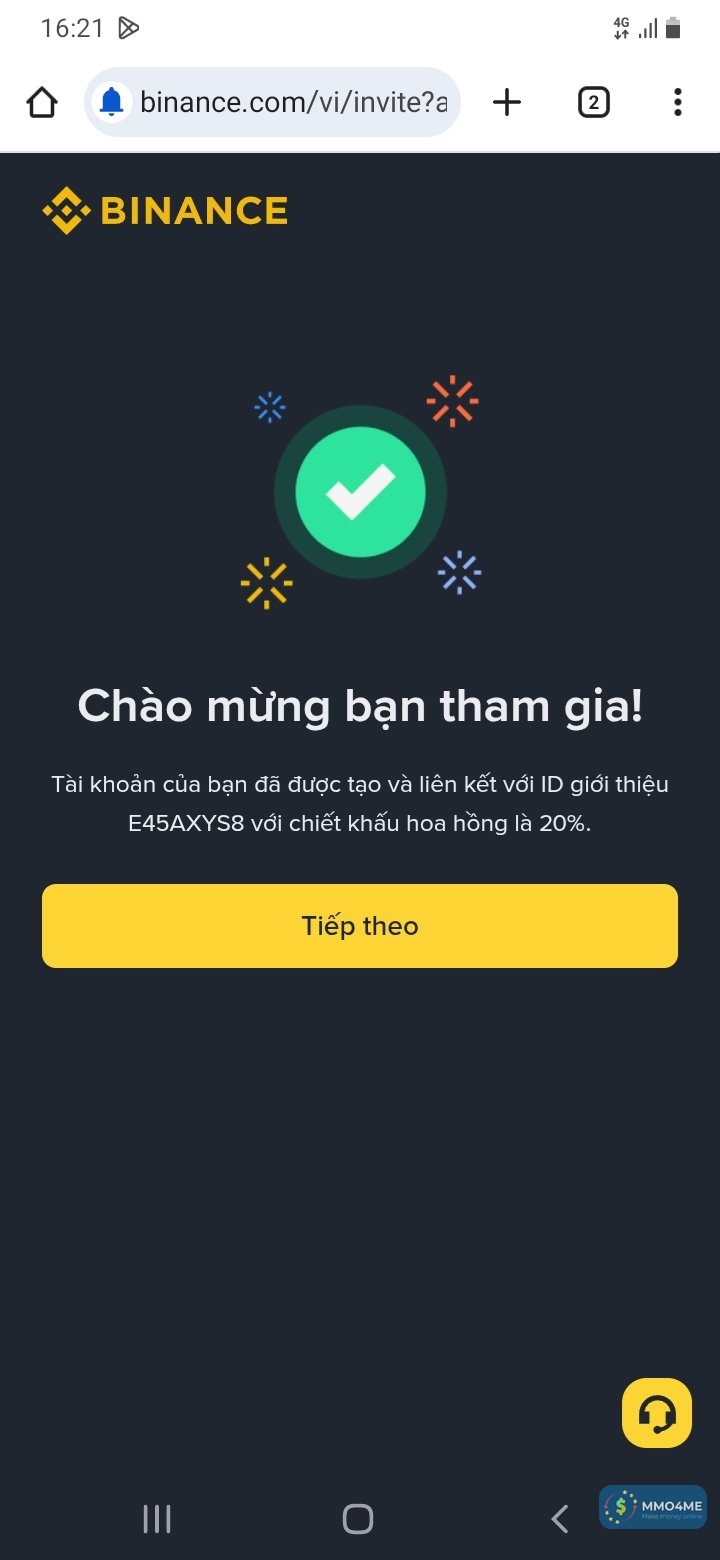This screenshot has height=1560, width=720.
Task: Open the browser home page
Action: click(x=42, y=102)
